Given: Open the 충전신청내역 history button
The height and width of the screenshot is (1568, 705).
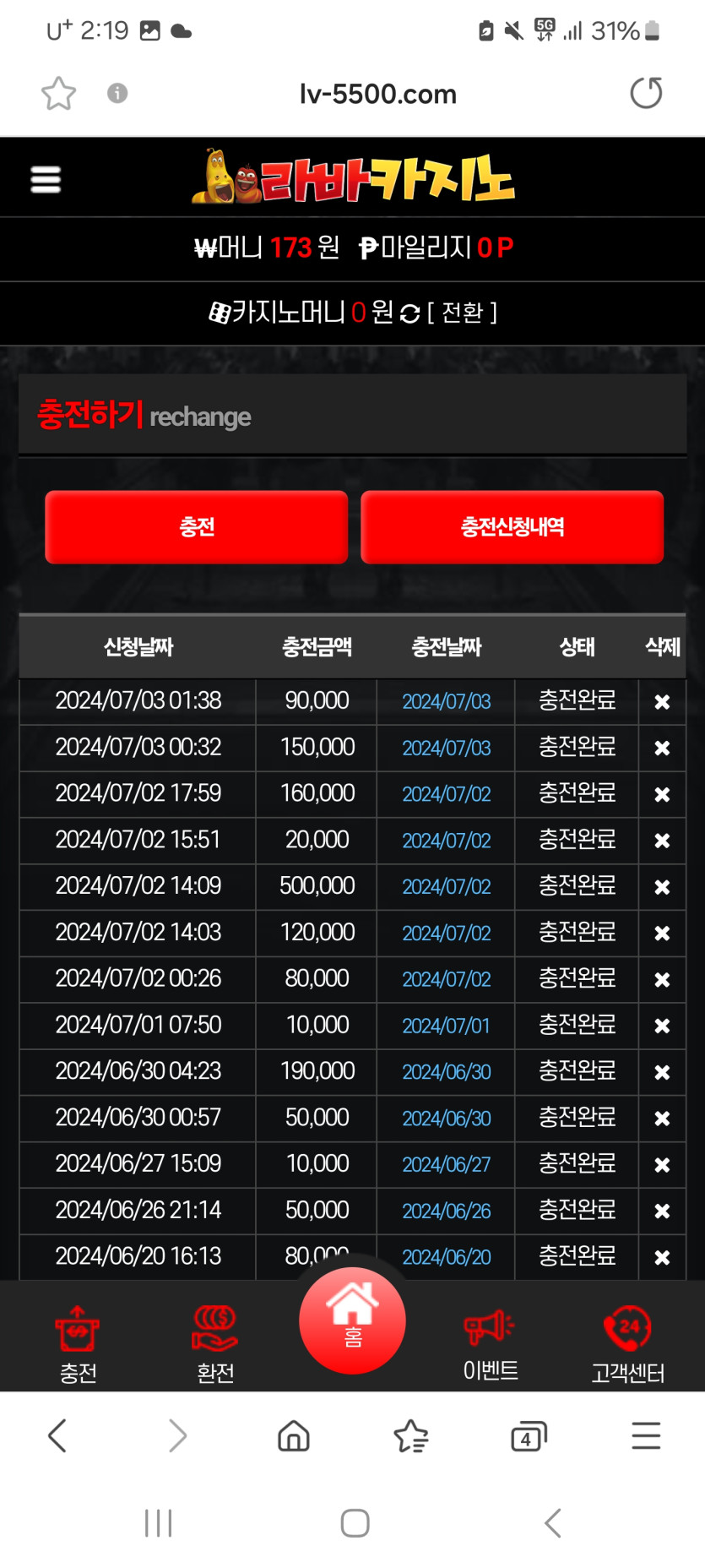Looking at the screenshot, I should [x=512, y=527].
